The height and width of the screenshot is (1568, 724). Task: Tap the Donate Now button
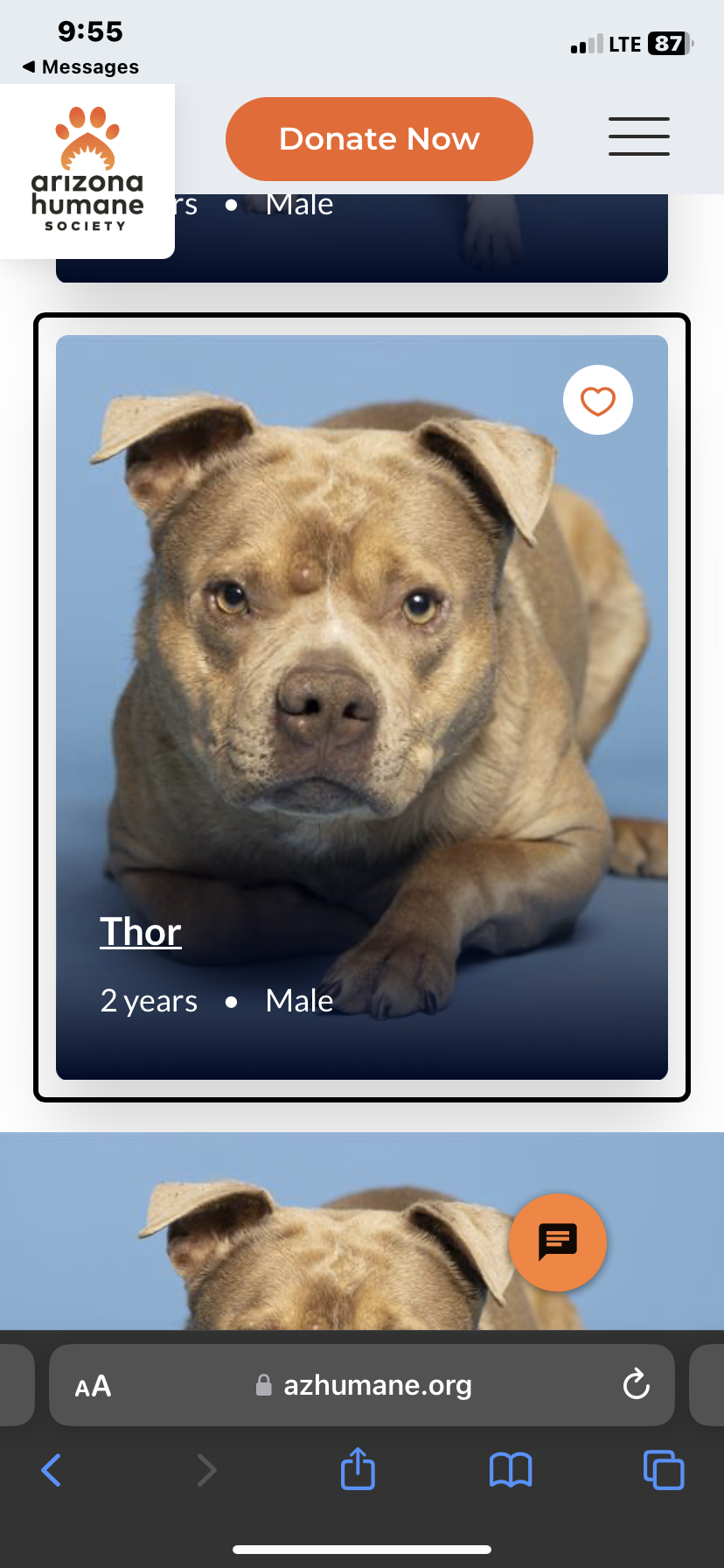379,139
